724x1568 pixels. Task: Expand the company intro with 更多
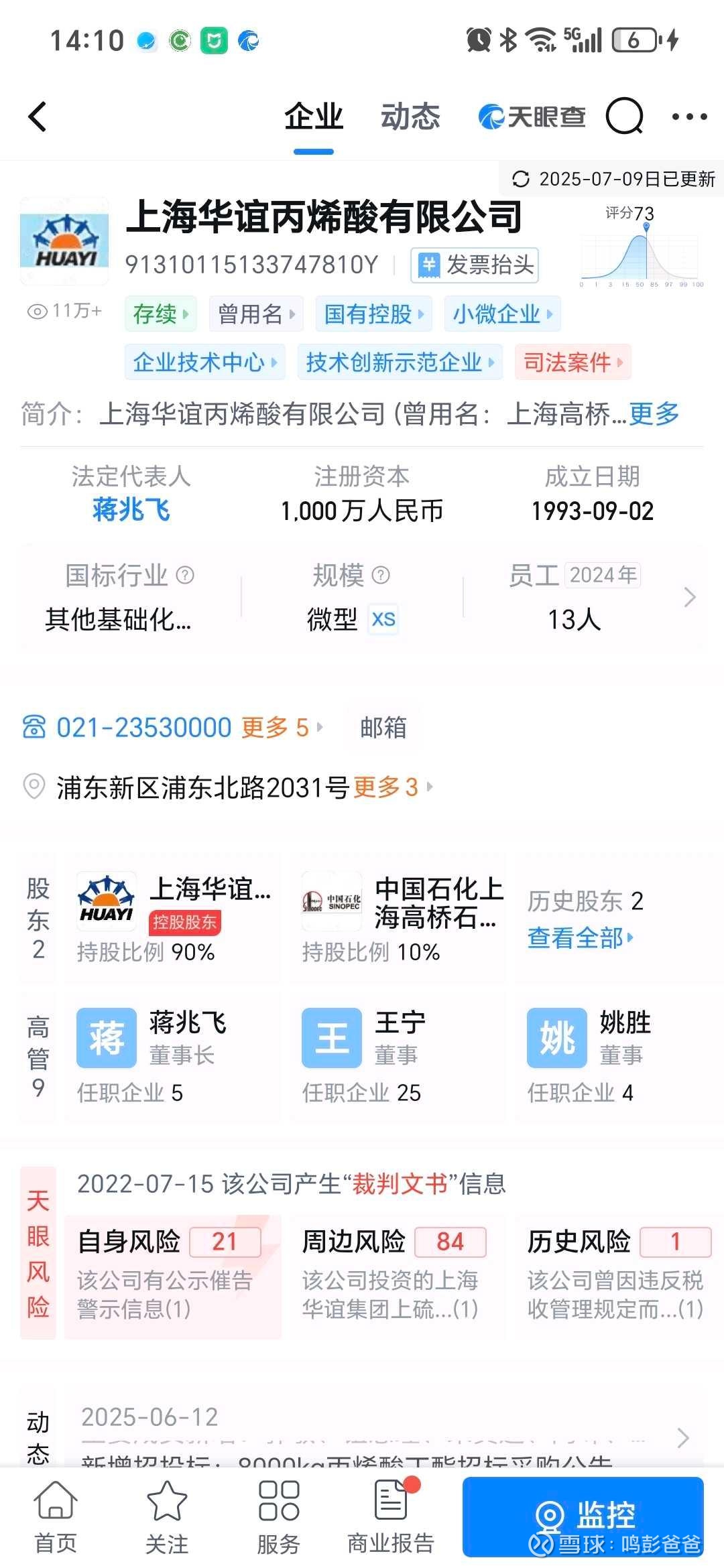654,414
